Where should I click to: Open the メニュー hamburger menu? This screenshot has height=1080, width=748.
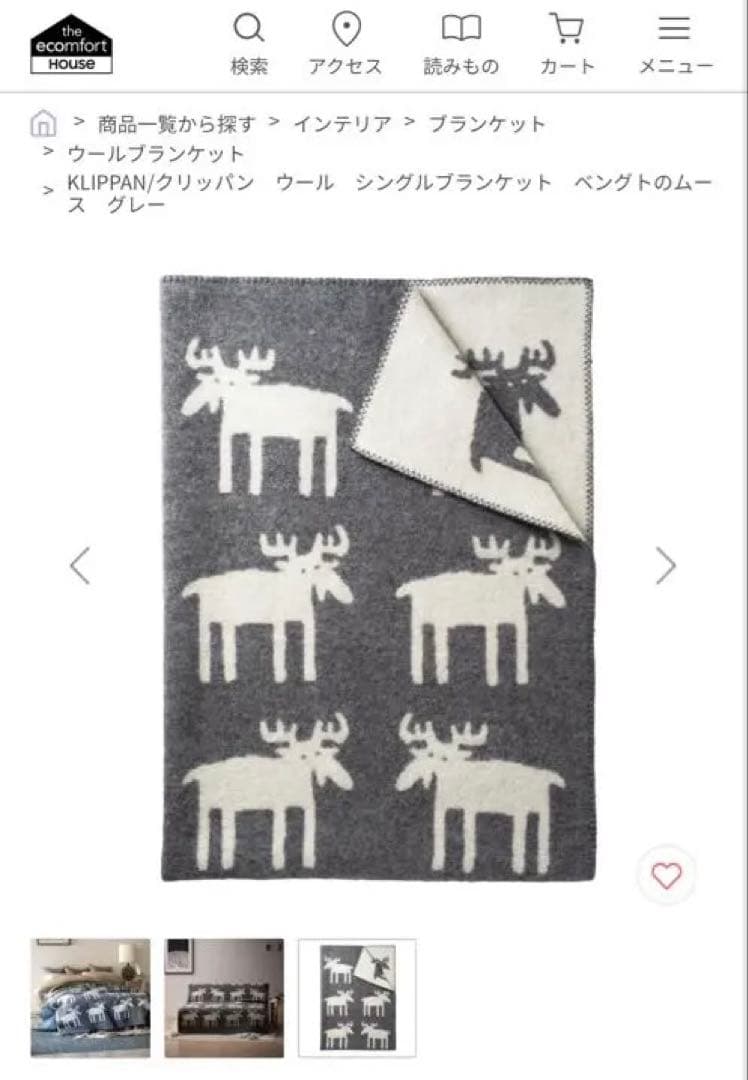tap(675, 44)
